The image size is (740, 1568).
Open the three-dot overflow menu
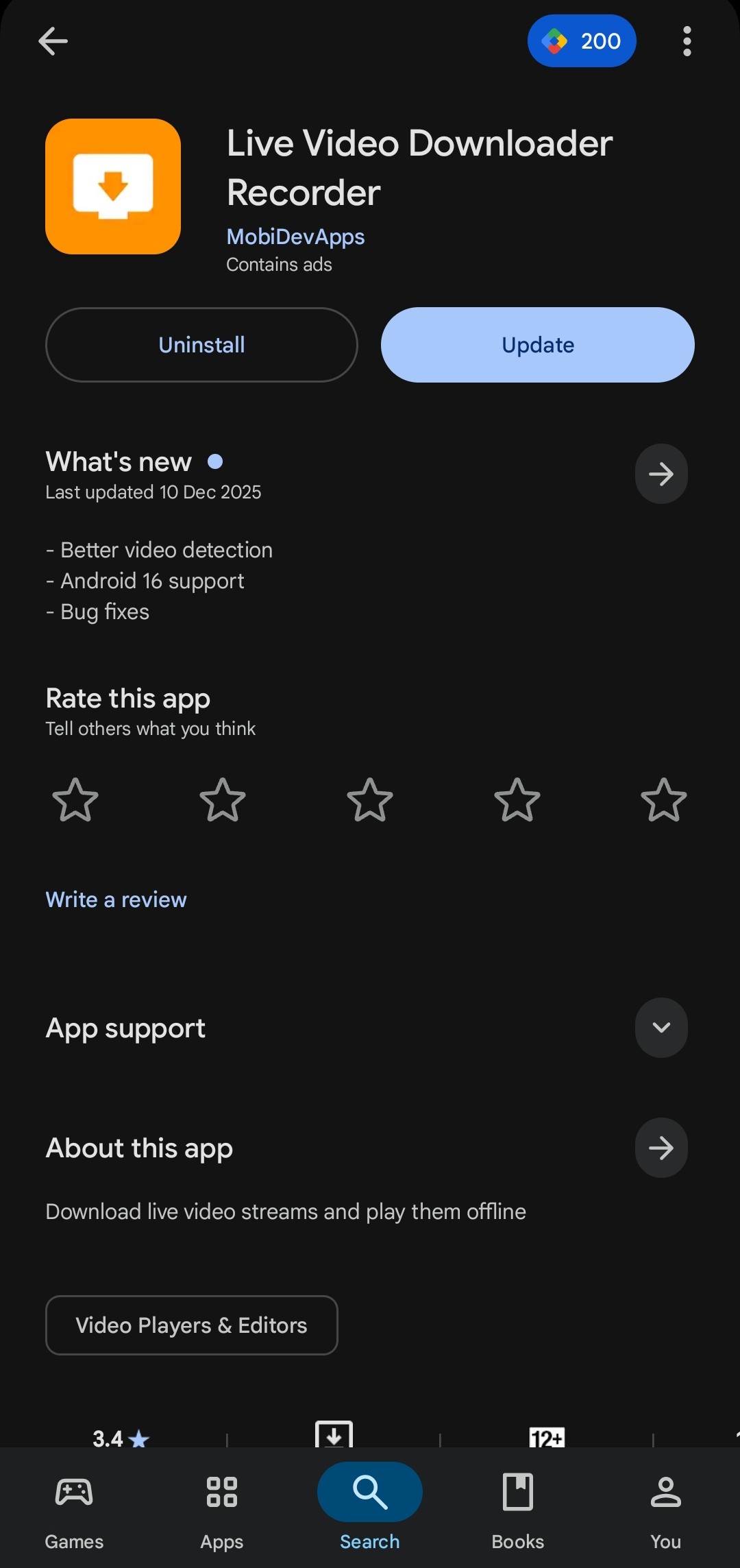coord(687,41)
